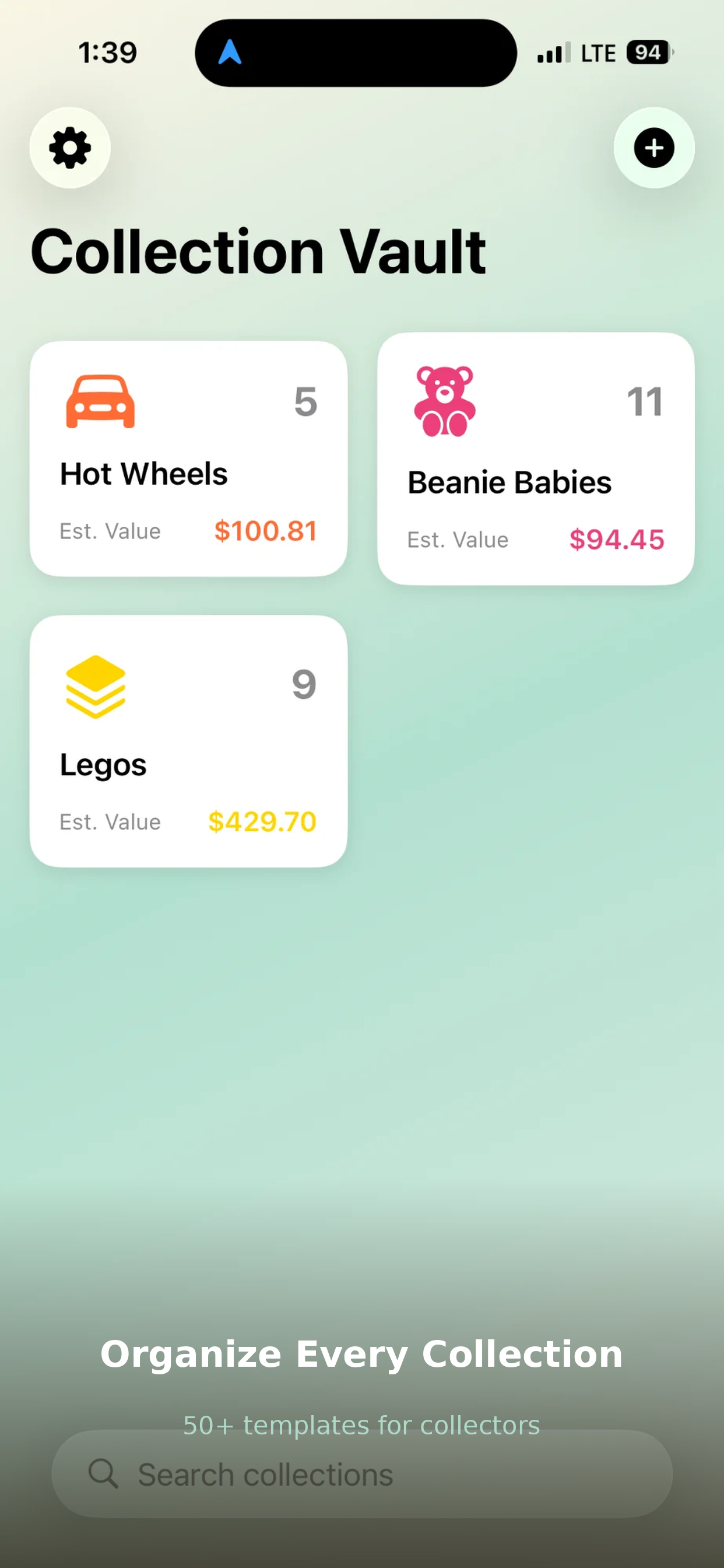
Task: Tap the $100.81 estimated value
Action: point(265,531)
